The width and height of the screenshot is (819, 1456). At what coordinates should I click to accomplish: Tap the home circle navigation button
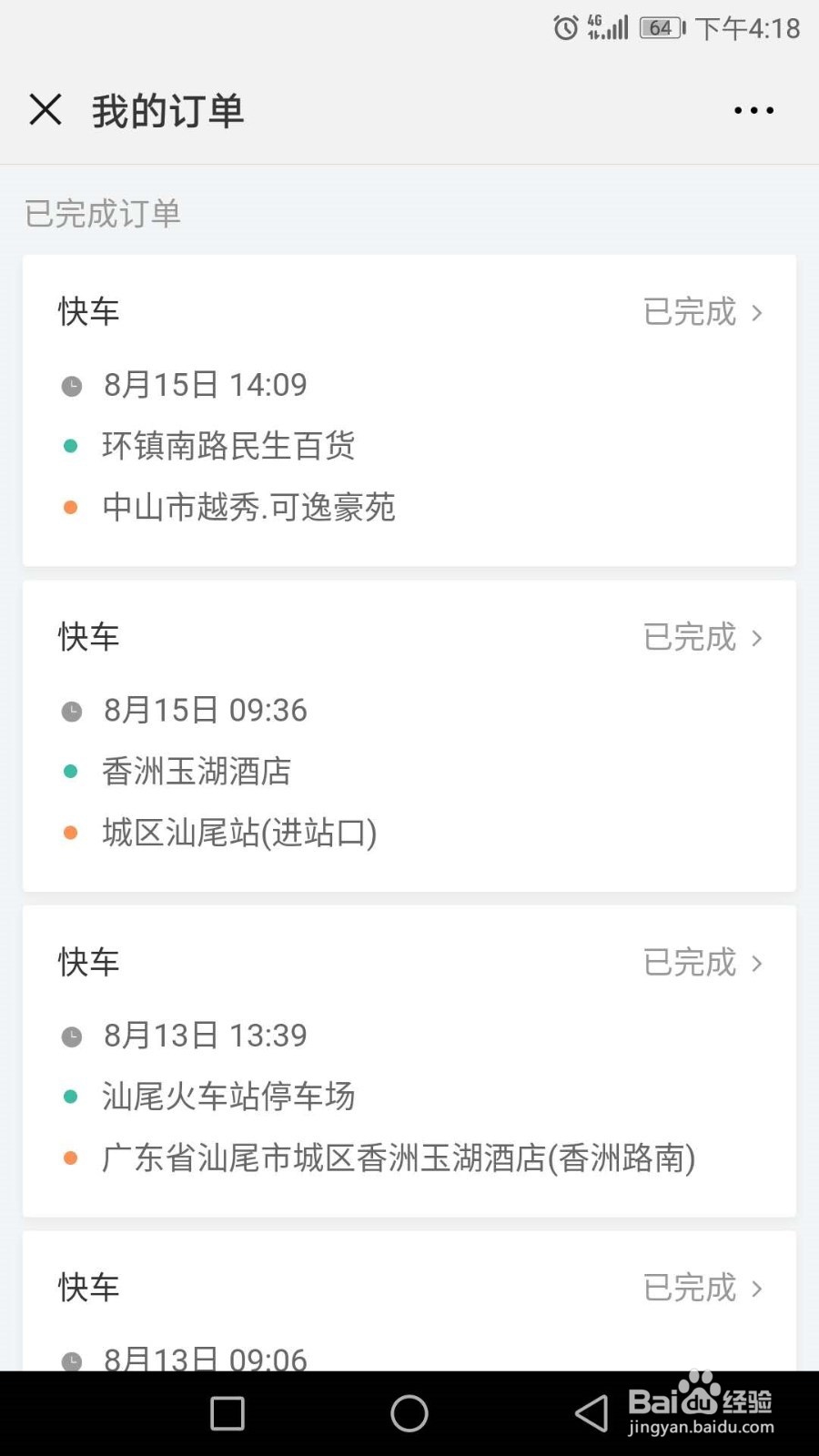pyautogui.click(x=409, y=1413)
